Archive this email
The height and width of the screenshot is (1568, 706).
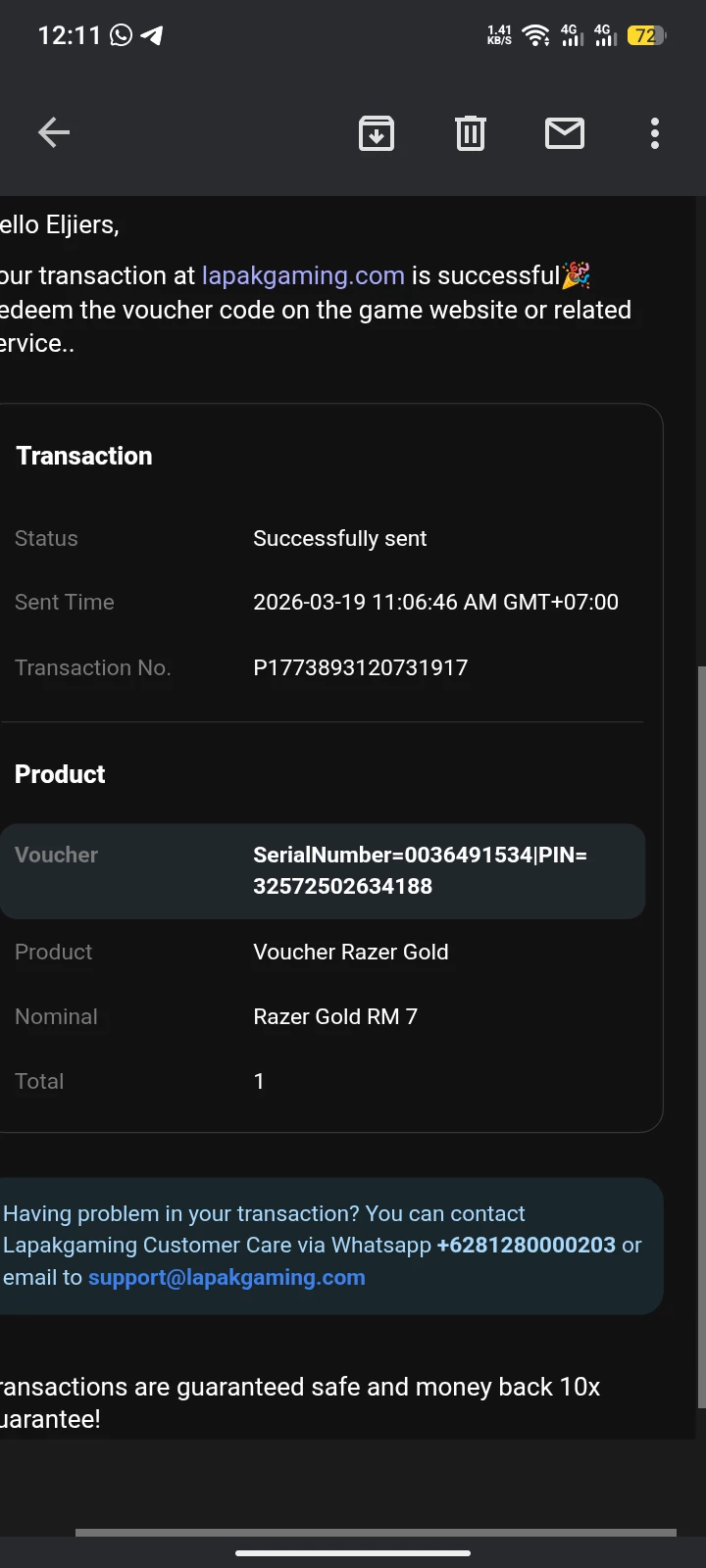click(x=377, y=133)
